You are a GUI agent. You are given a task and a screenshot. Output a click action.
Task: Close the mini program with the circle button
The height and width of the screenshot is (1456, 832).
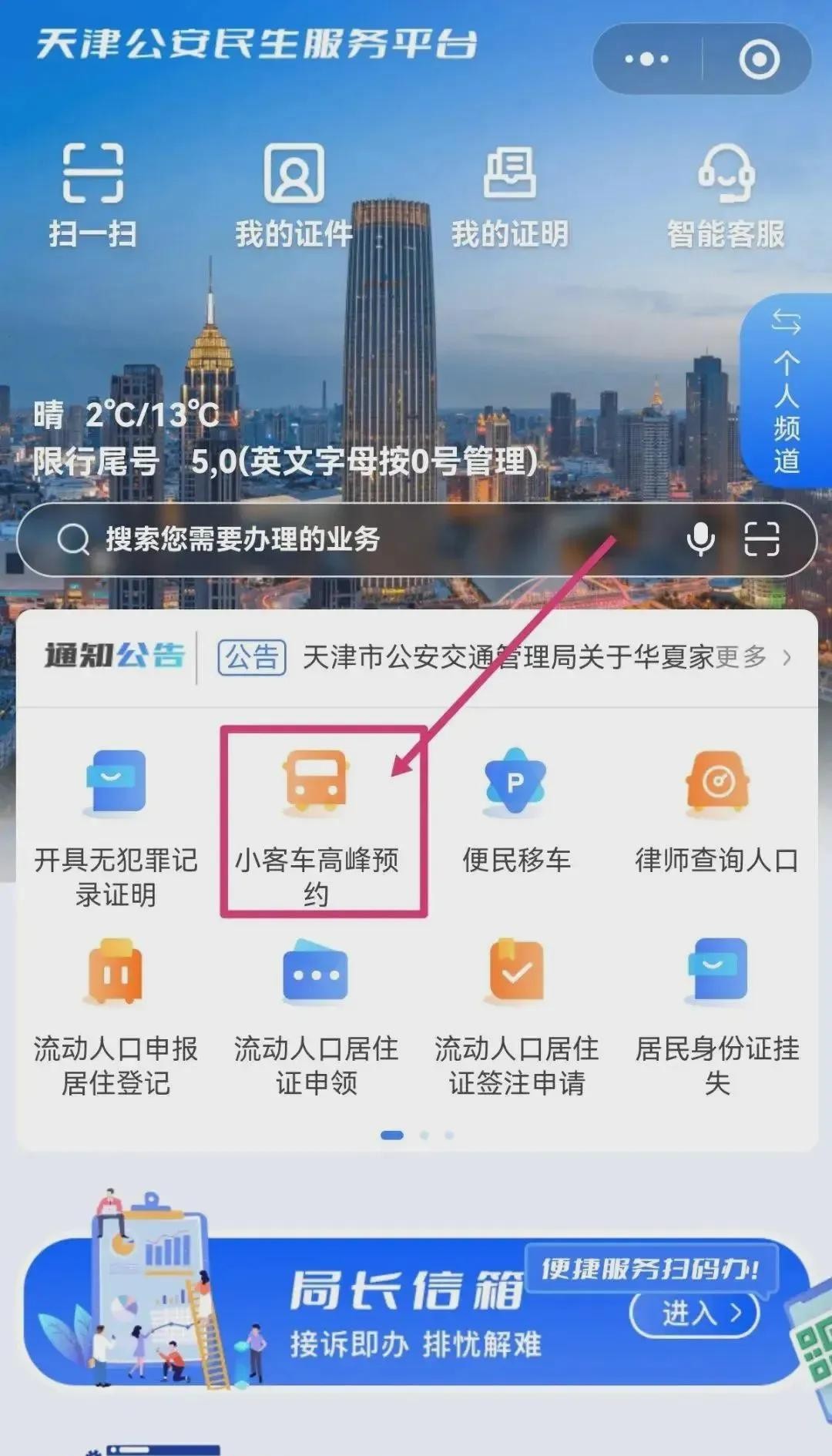point(759,59)
